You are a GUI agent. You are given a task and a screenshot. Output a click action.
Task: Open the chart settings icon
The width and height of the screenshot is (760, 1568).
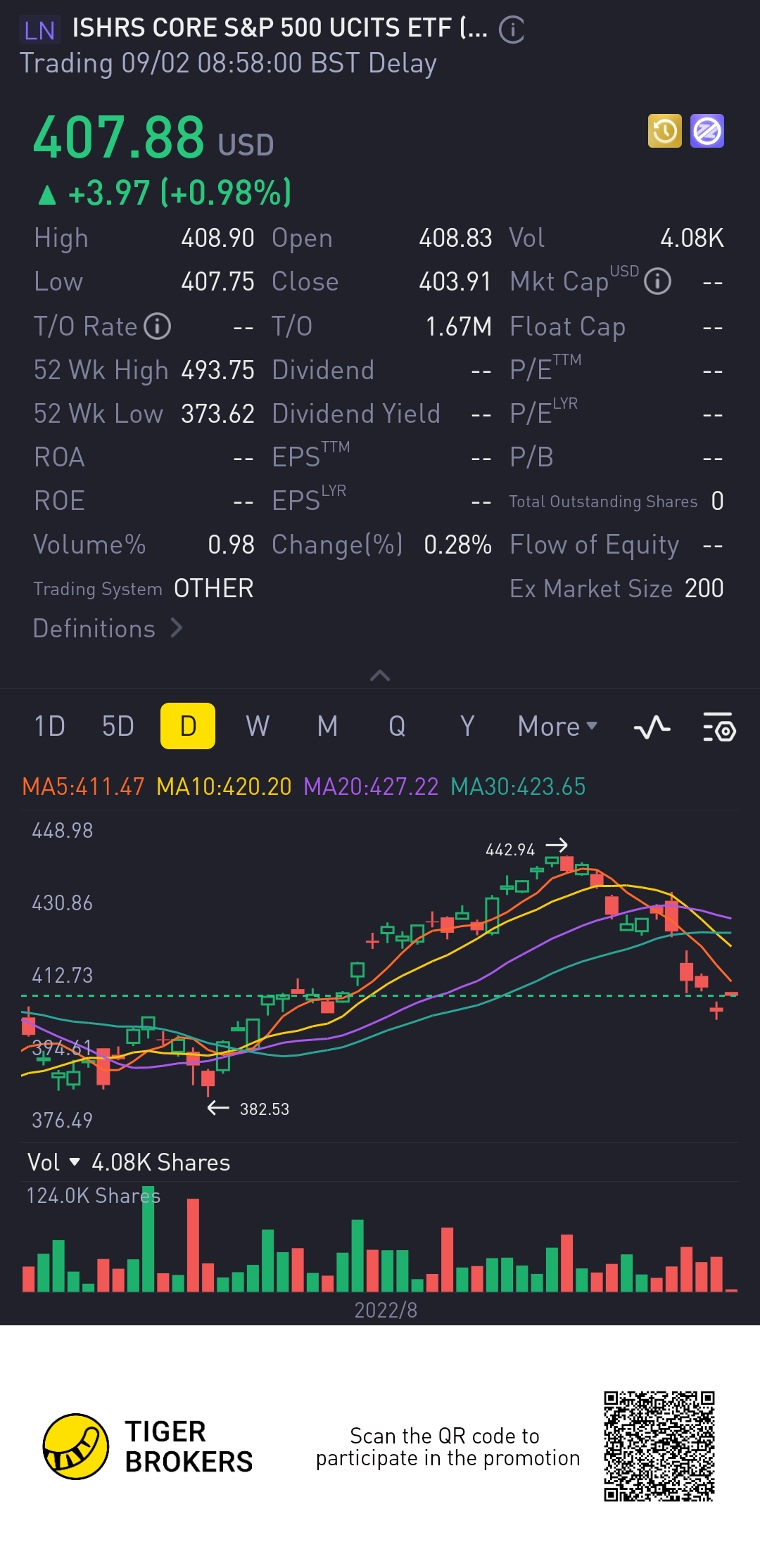point(719,727)
